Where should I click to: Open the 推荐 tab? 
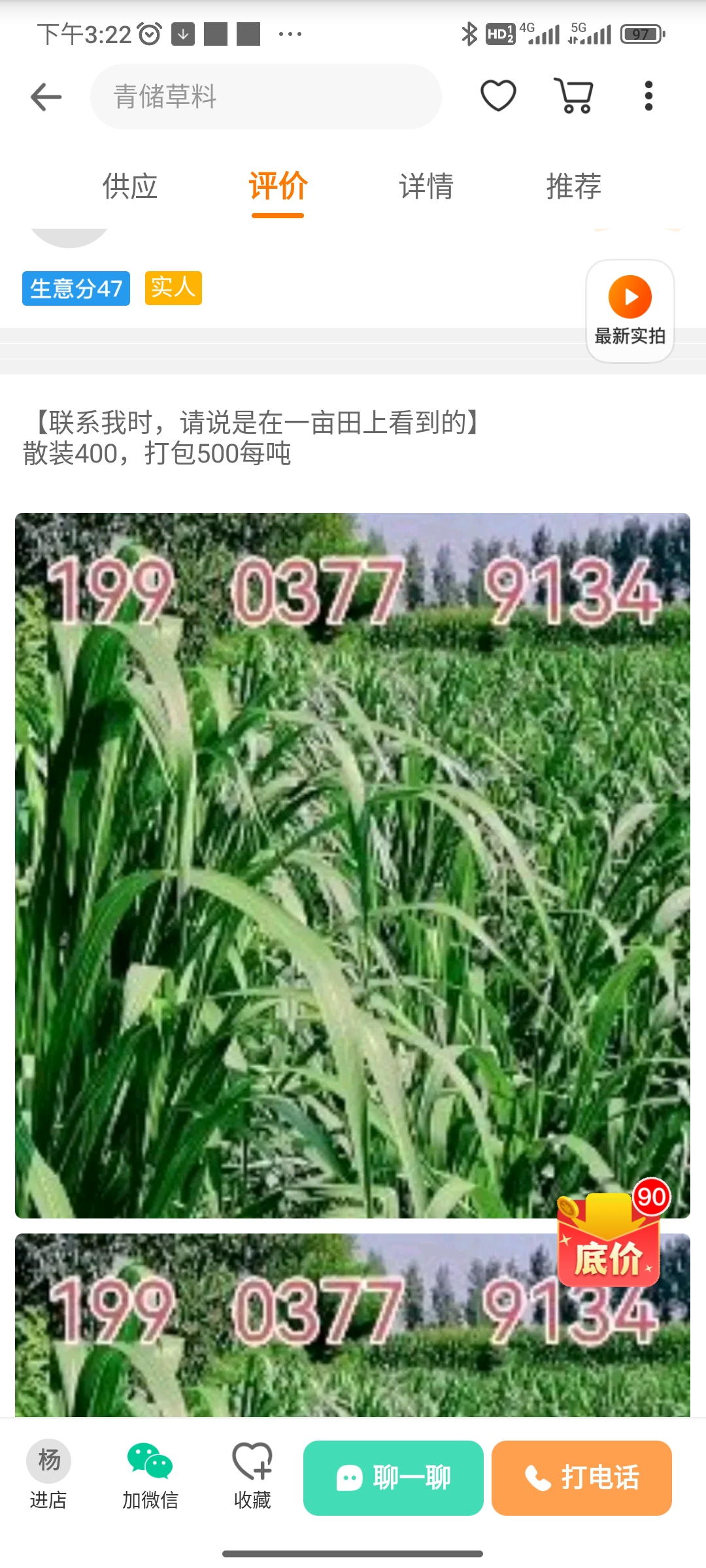pyautogui.click(x=573, y=187)
